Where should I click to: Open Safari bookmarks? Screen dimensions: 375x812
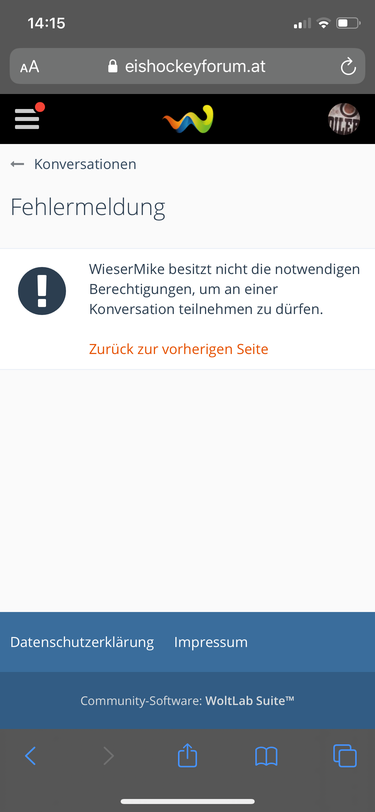pos(266,756)
